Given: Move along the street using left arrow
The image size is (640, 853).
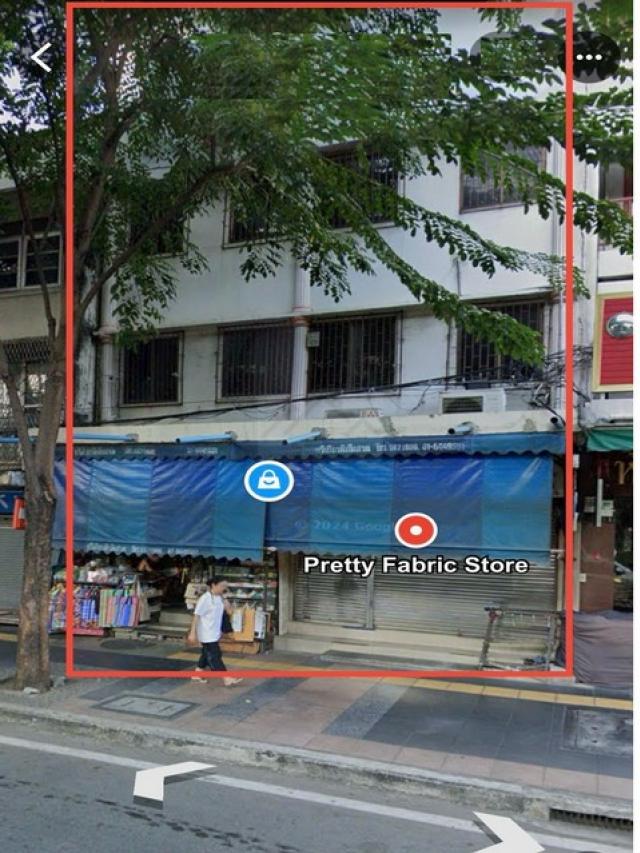Looking at the screenshot, I should point(170,780).
